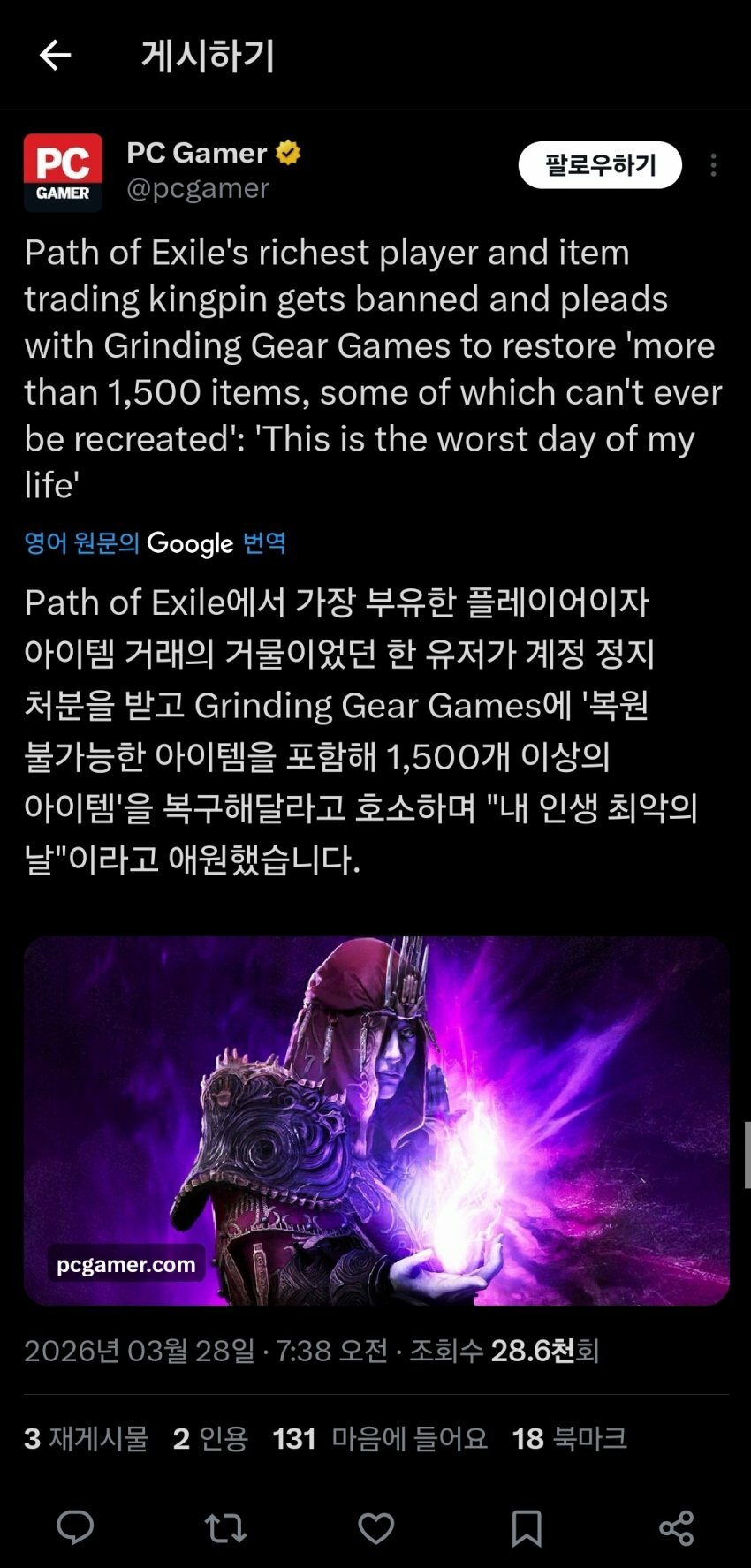Image resolution: width=751 pixels, height=1568 pixels.
Task: View the 3 재게시물 list
Action: tap(87, 1438)
